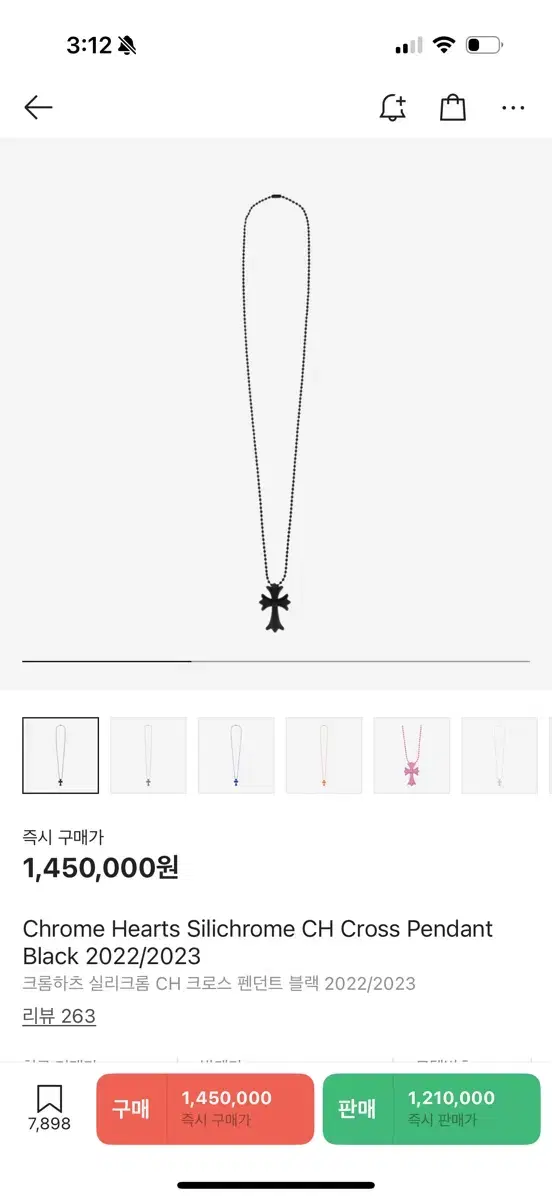Tap the green 판매 sell button
The height and width of the screenshot is (1200, 552).
[x=431, y=1109]
